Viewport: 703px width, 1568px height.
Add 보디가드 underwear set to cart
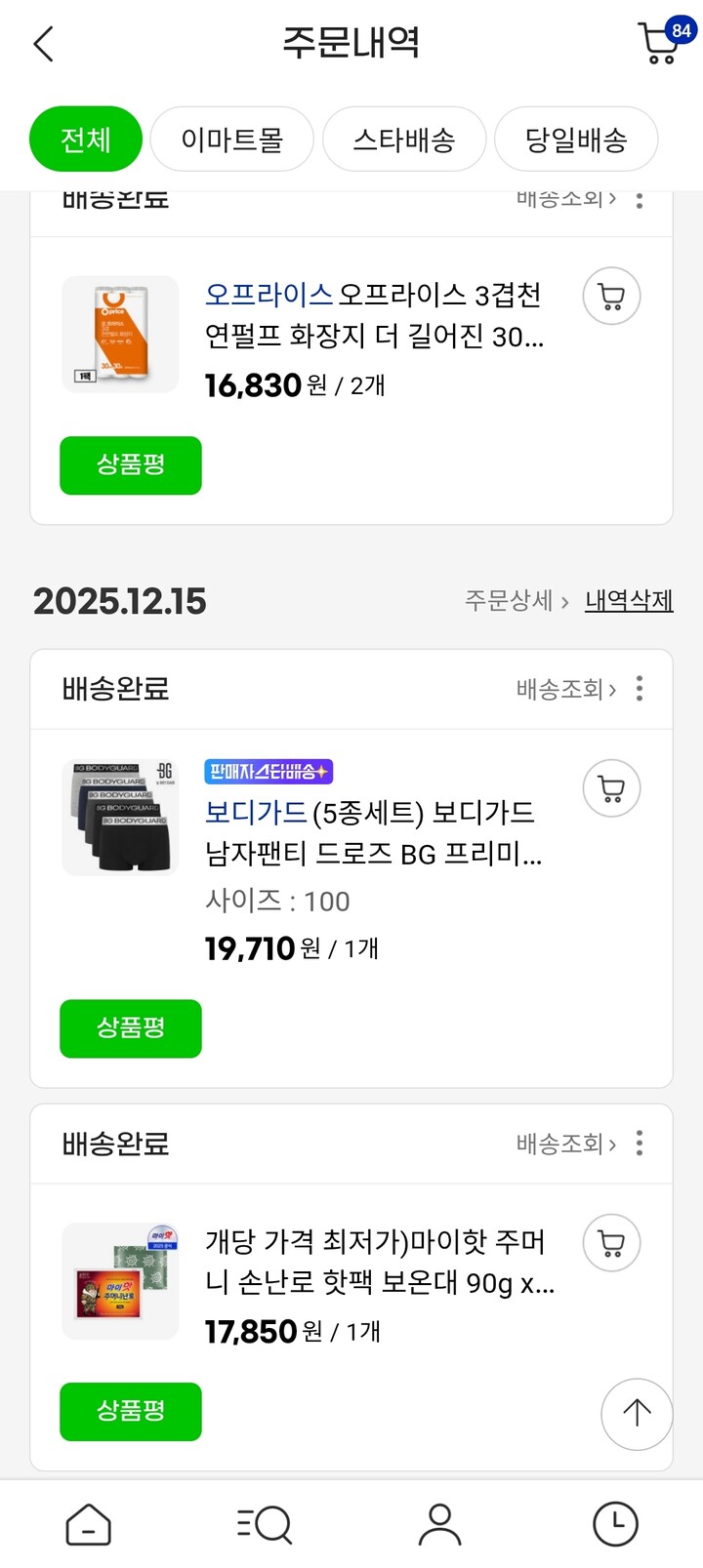(x=611, y=788)
